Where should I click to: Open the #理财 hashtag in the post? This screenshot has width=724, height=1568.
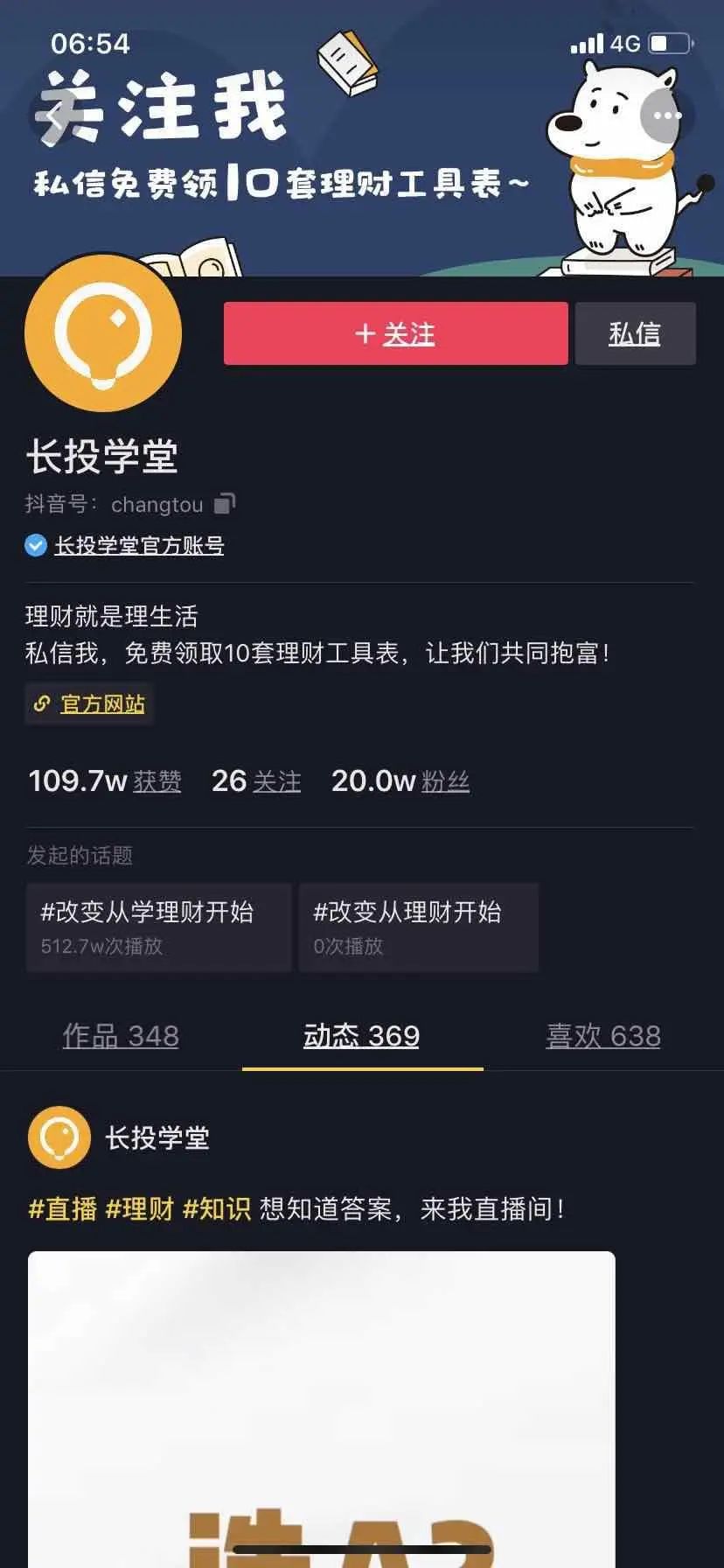(x=140, y=1209)
